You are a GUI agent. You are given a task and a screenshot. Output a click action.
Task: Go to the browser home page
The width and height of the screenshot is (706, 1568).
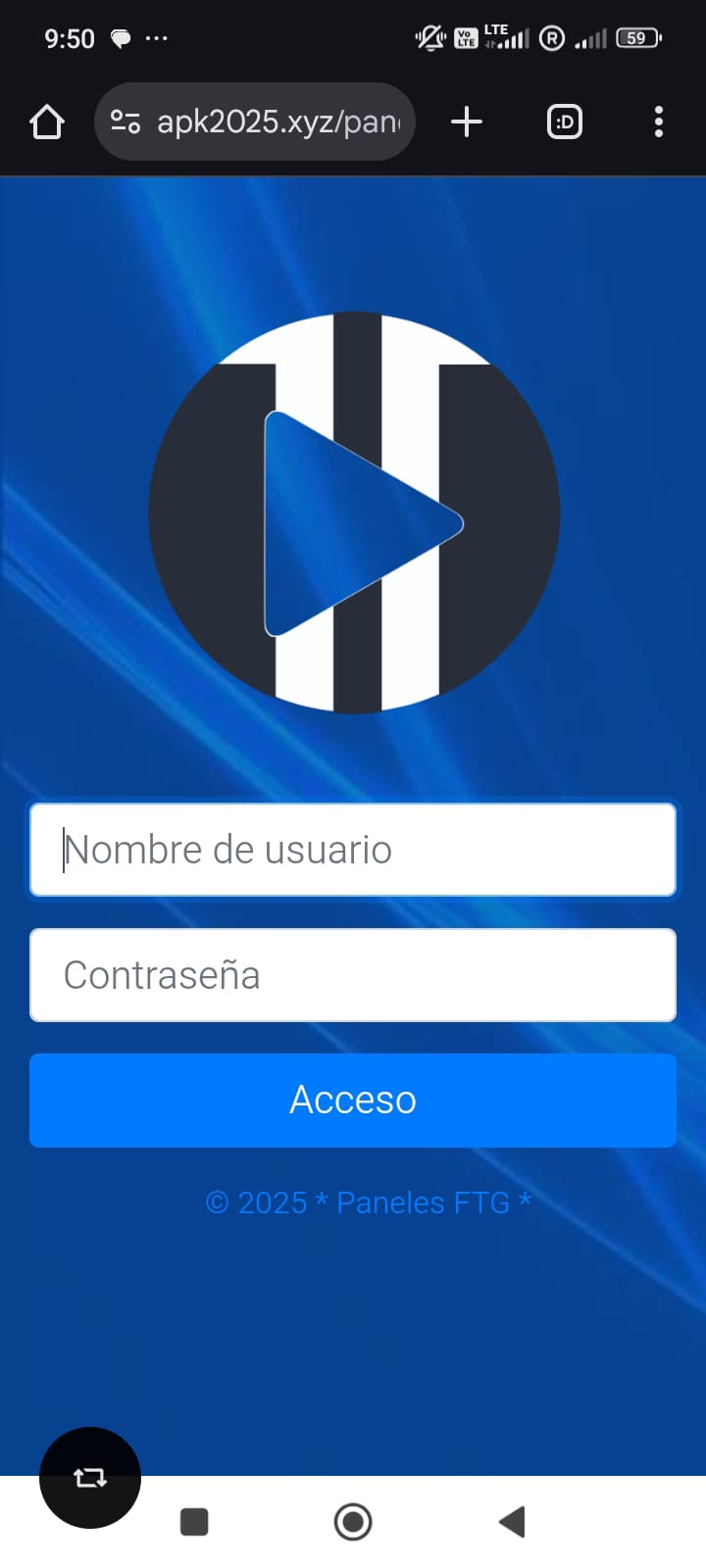click(x=47, y=122)
